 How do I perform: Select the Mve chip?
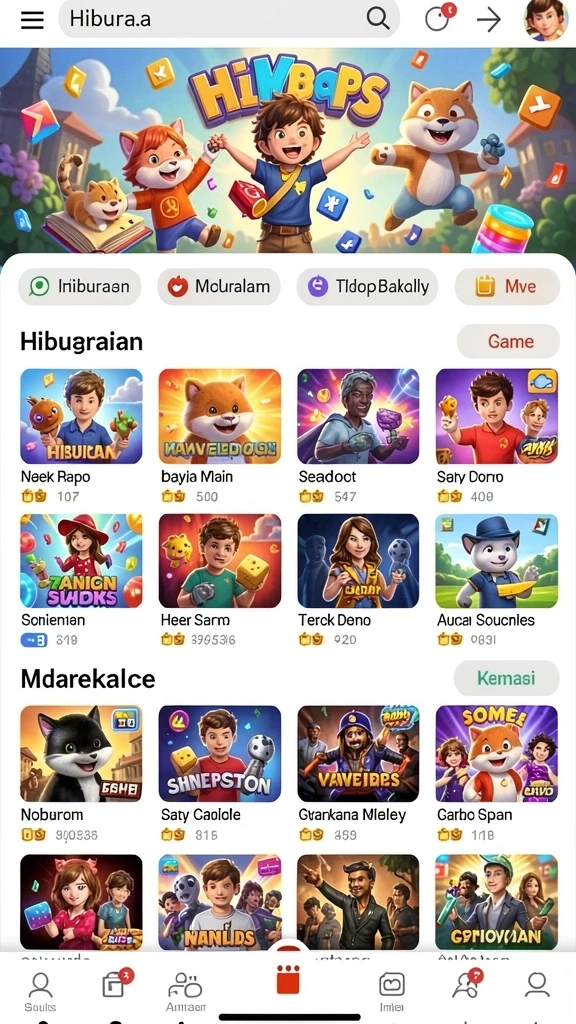507,286
